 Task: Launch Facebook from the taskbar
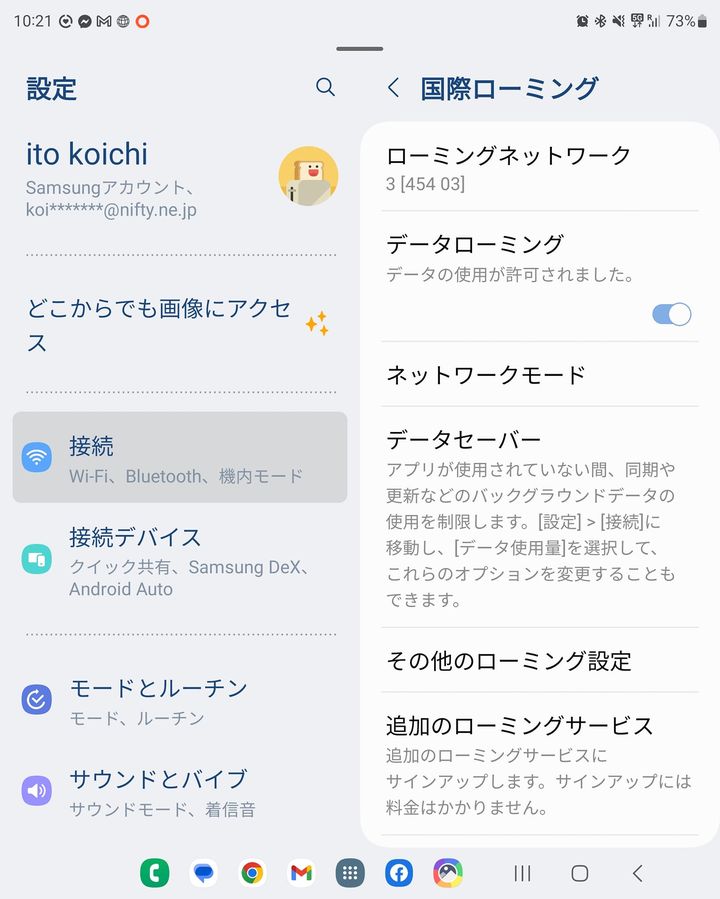click(x=399, y=873)
